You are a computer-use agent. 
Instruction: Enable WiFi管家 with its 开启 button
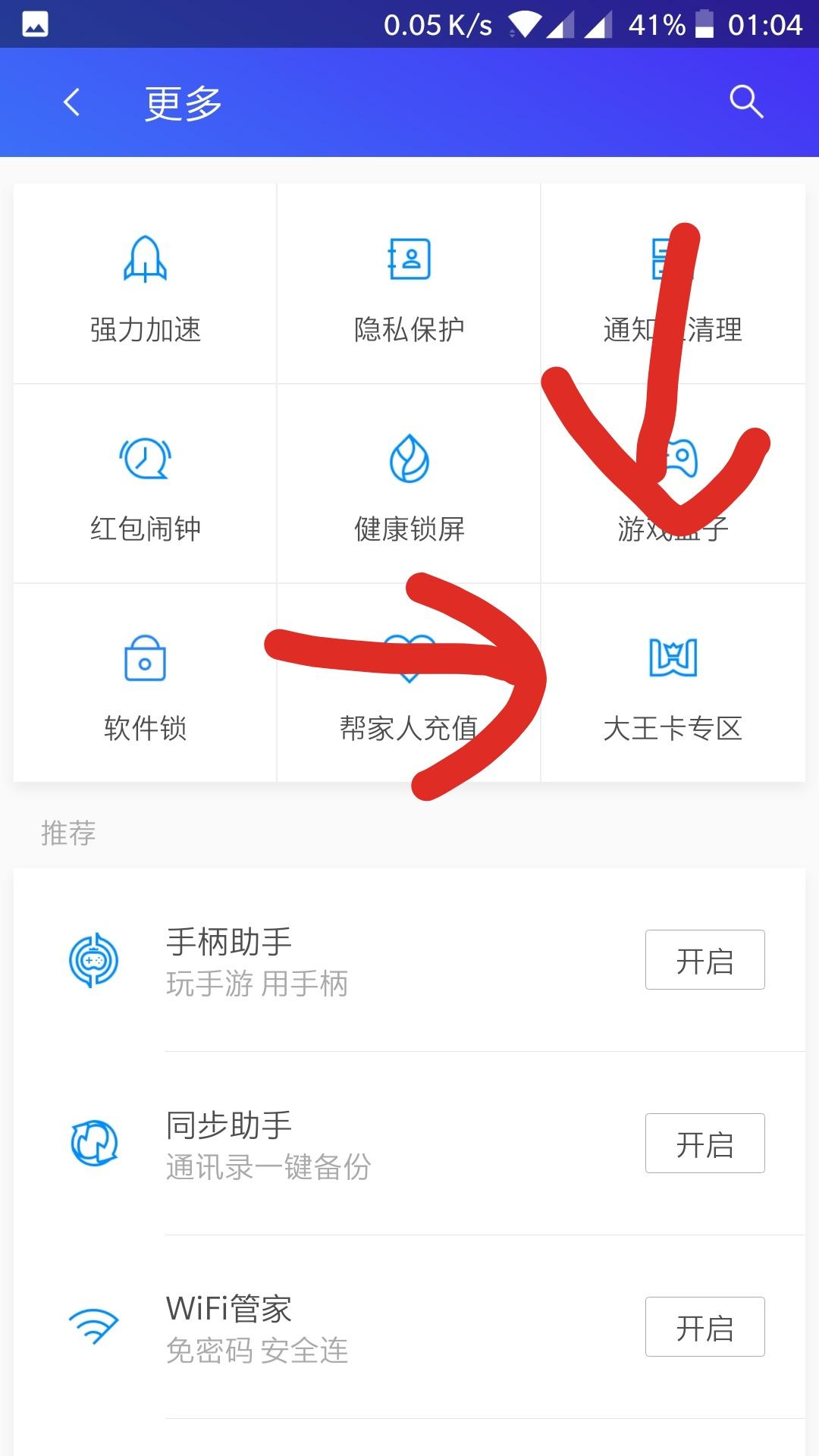[704, 1327]
